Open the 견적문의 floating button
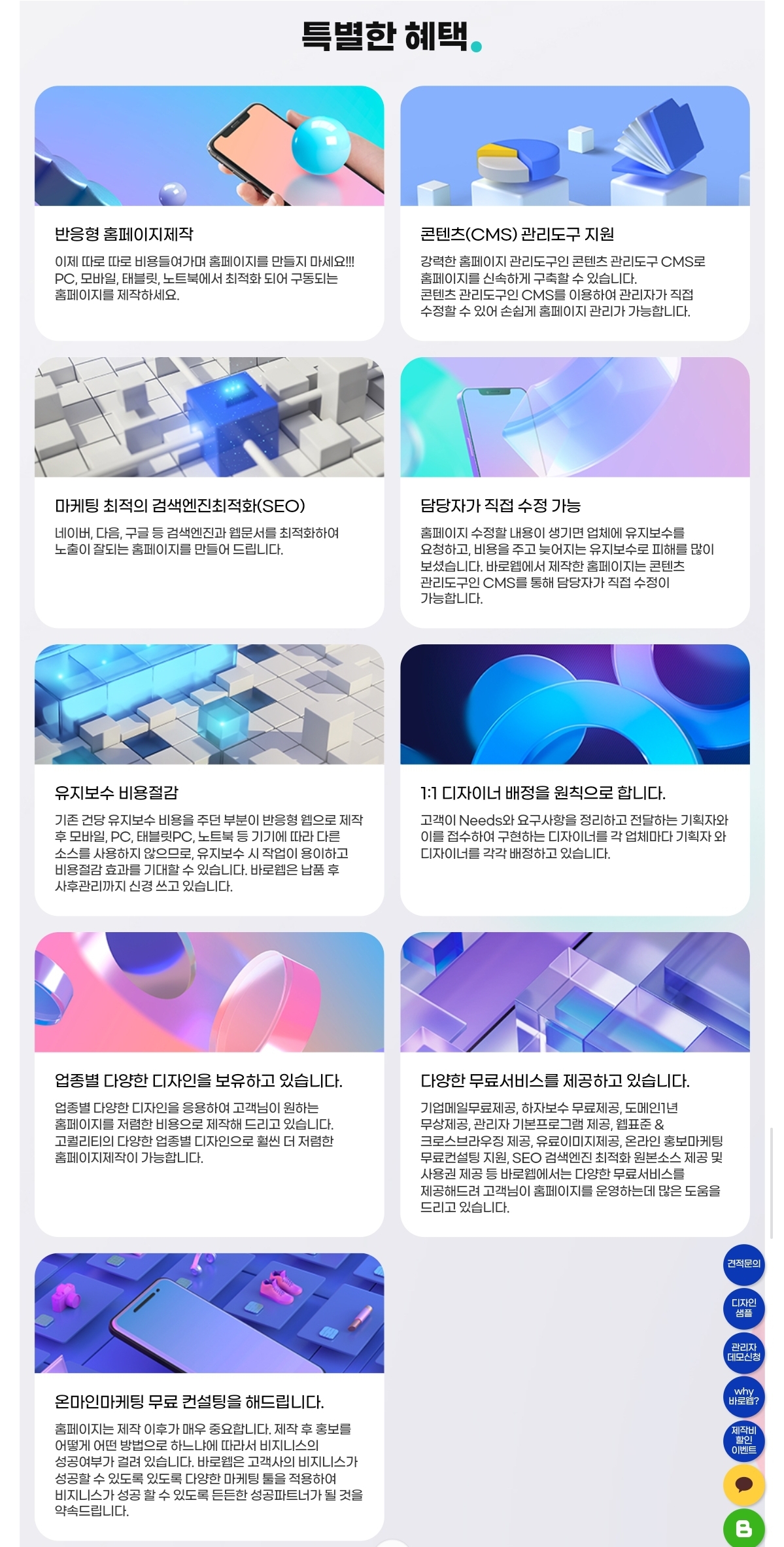 [x=743, y=1263]
